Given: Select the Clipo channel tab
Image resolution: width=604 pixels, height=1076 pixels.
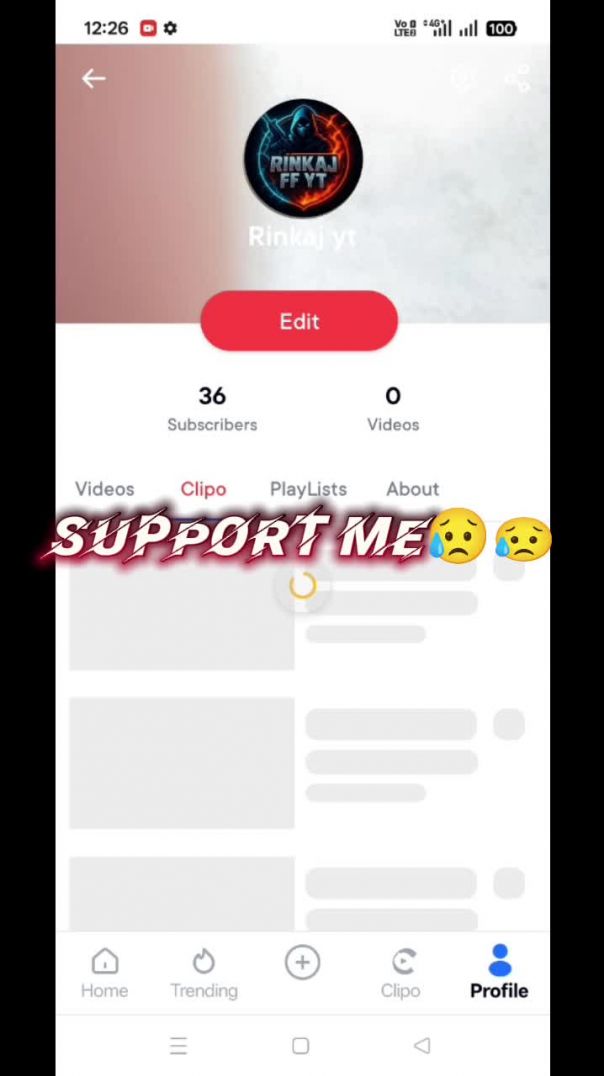Looking at the screenshot, I should click(203, 489).
